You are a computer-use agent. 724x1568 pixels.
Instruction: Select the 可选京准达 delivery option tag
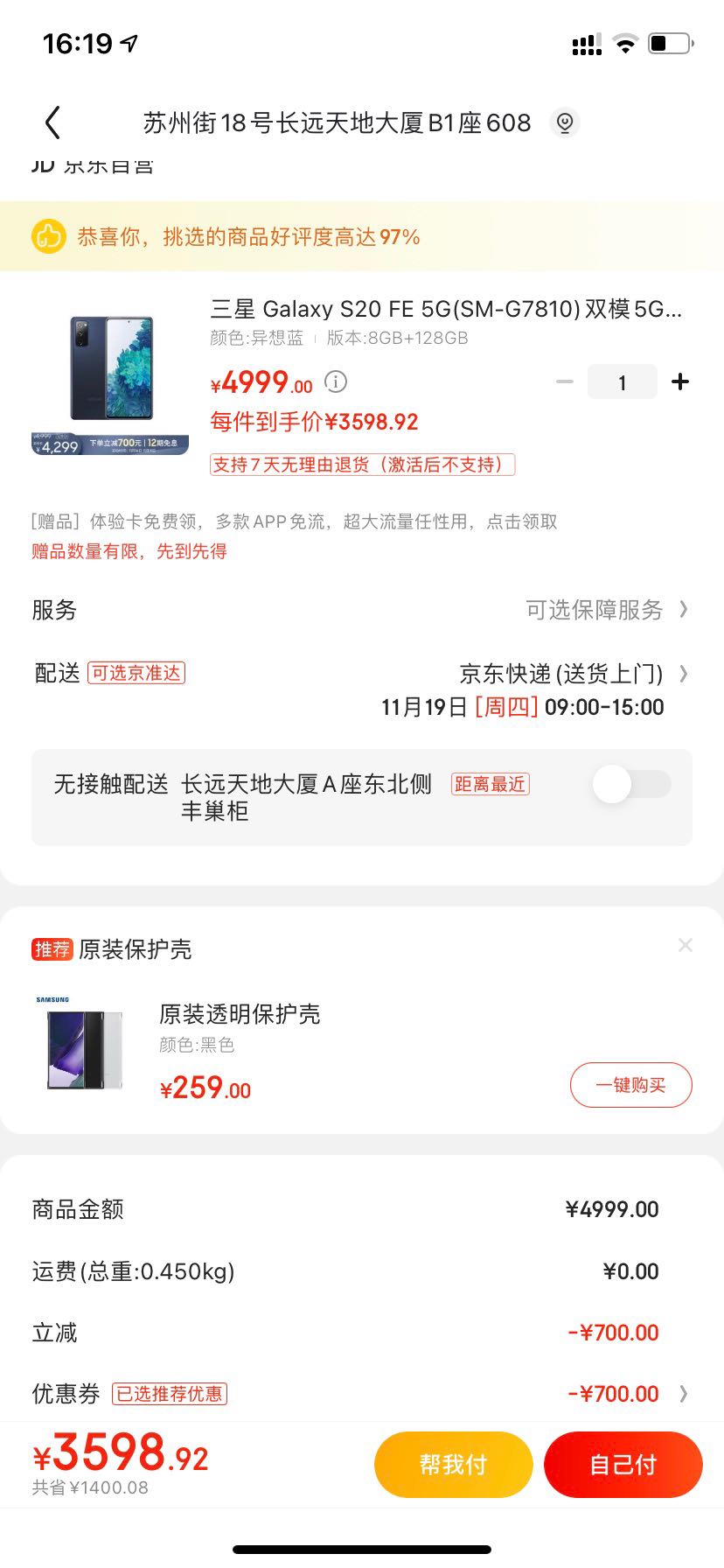pyautogui.click(x=136, y=673)
